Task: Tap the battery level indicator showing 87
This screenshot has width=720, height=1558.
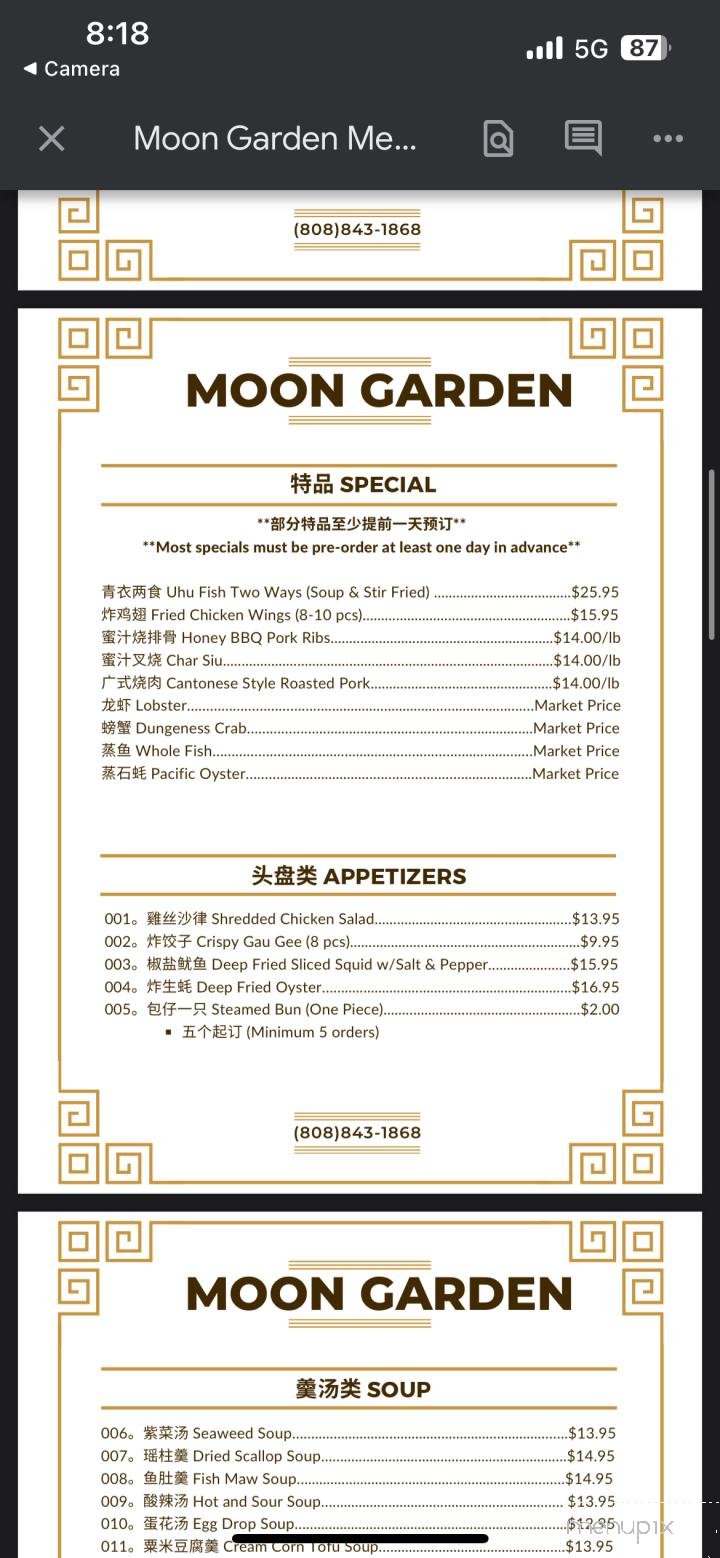Action: coord(644,47)
